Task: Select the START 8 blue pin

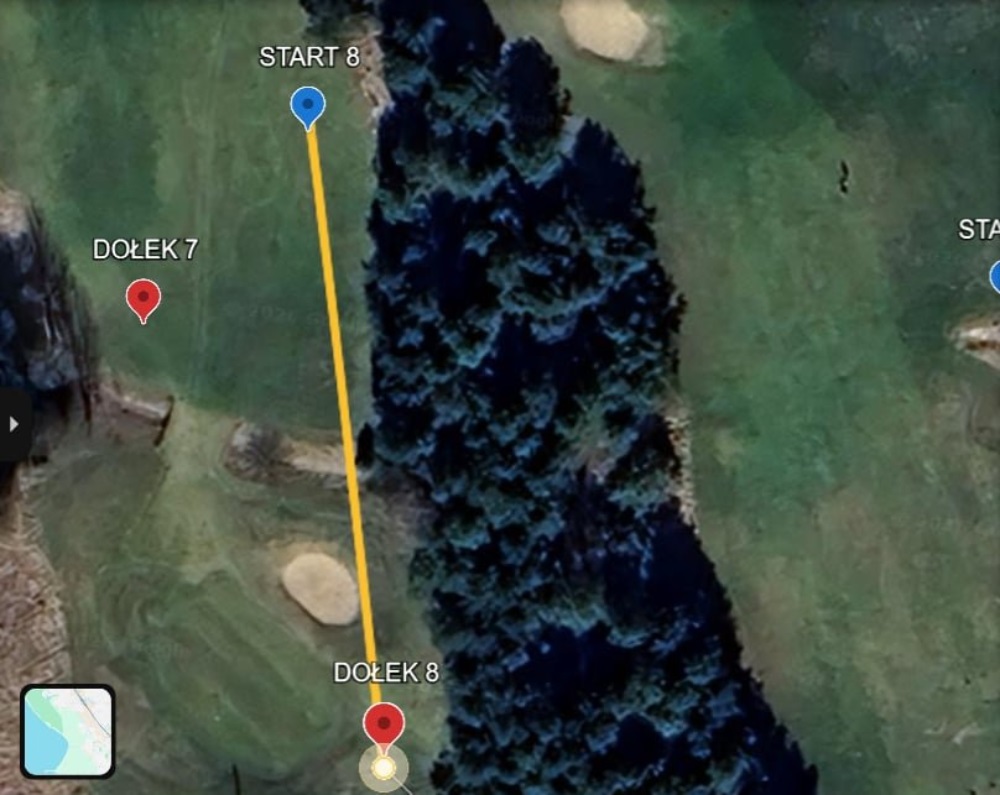Action: (x=307, y=104)
